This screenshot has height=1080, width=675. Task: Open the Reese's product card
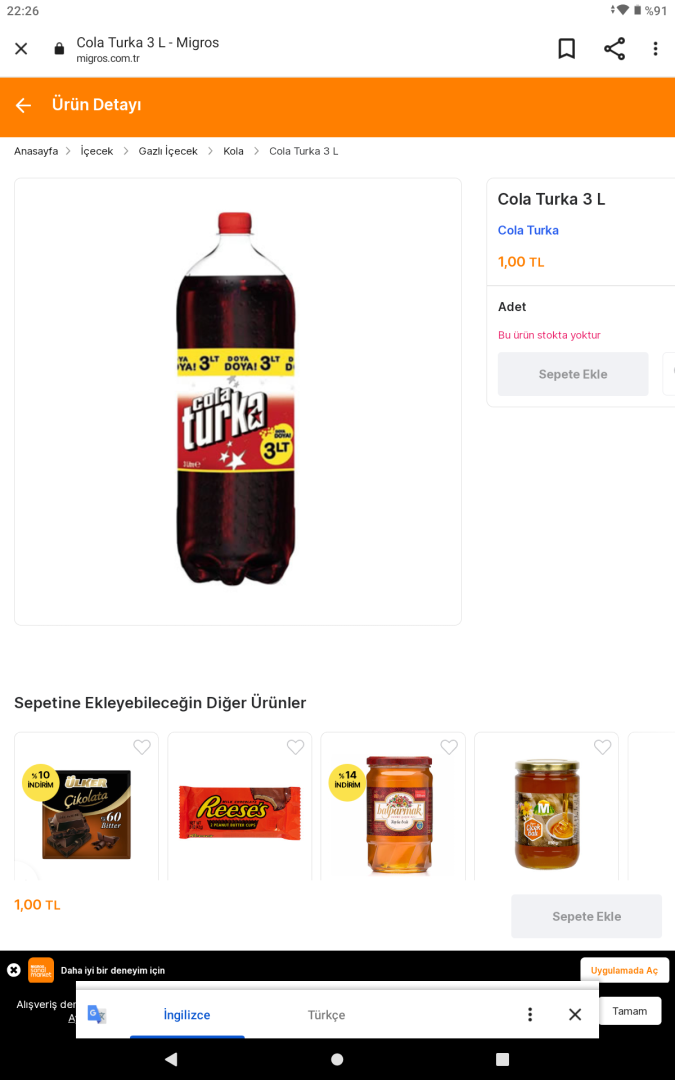[240, 810]
